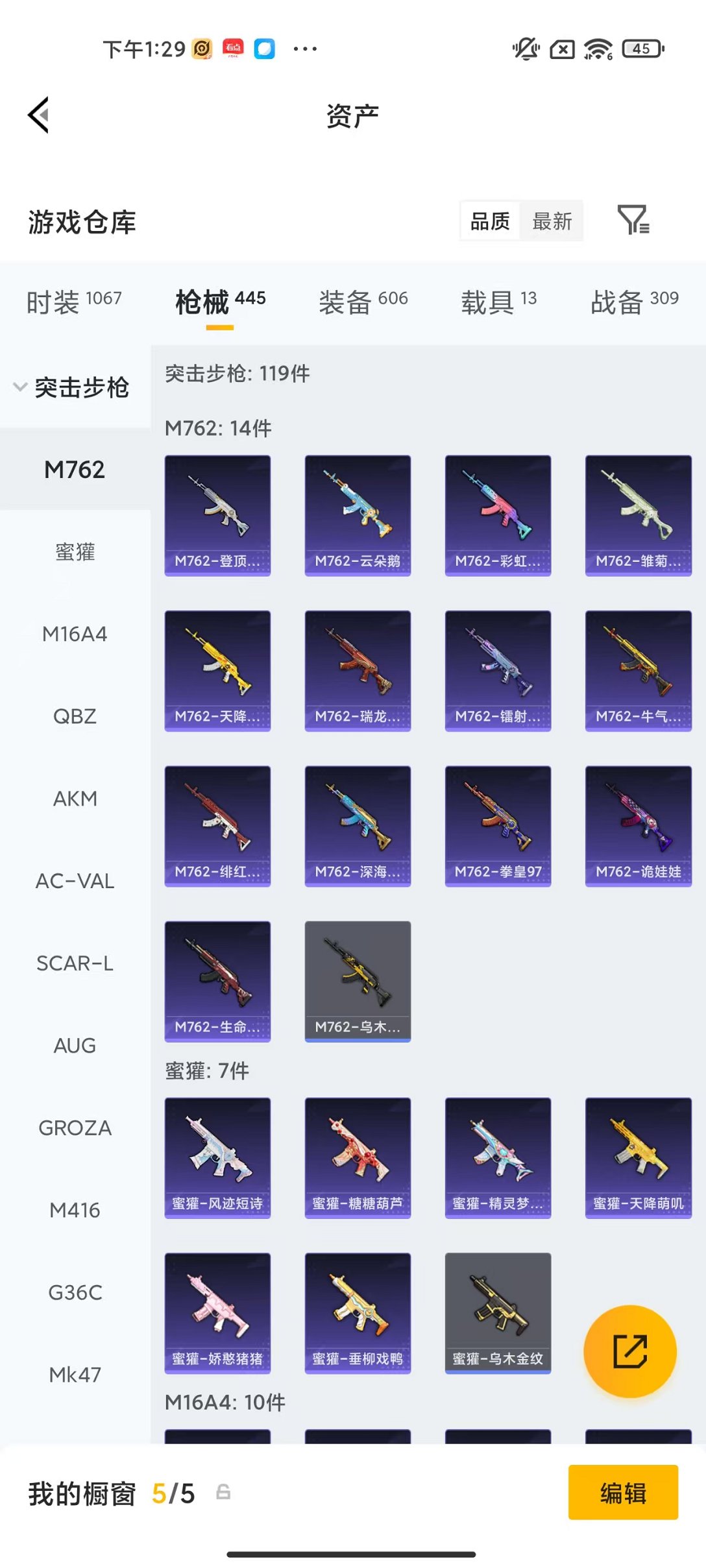Open the 蜜獾-糖糖葫芦 skin tile
Image resolution: width=706 pixels, height=1568 pixels.
(358, 1157)
